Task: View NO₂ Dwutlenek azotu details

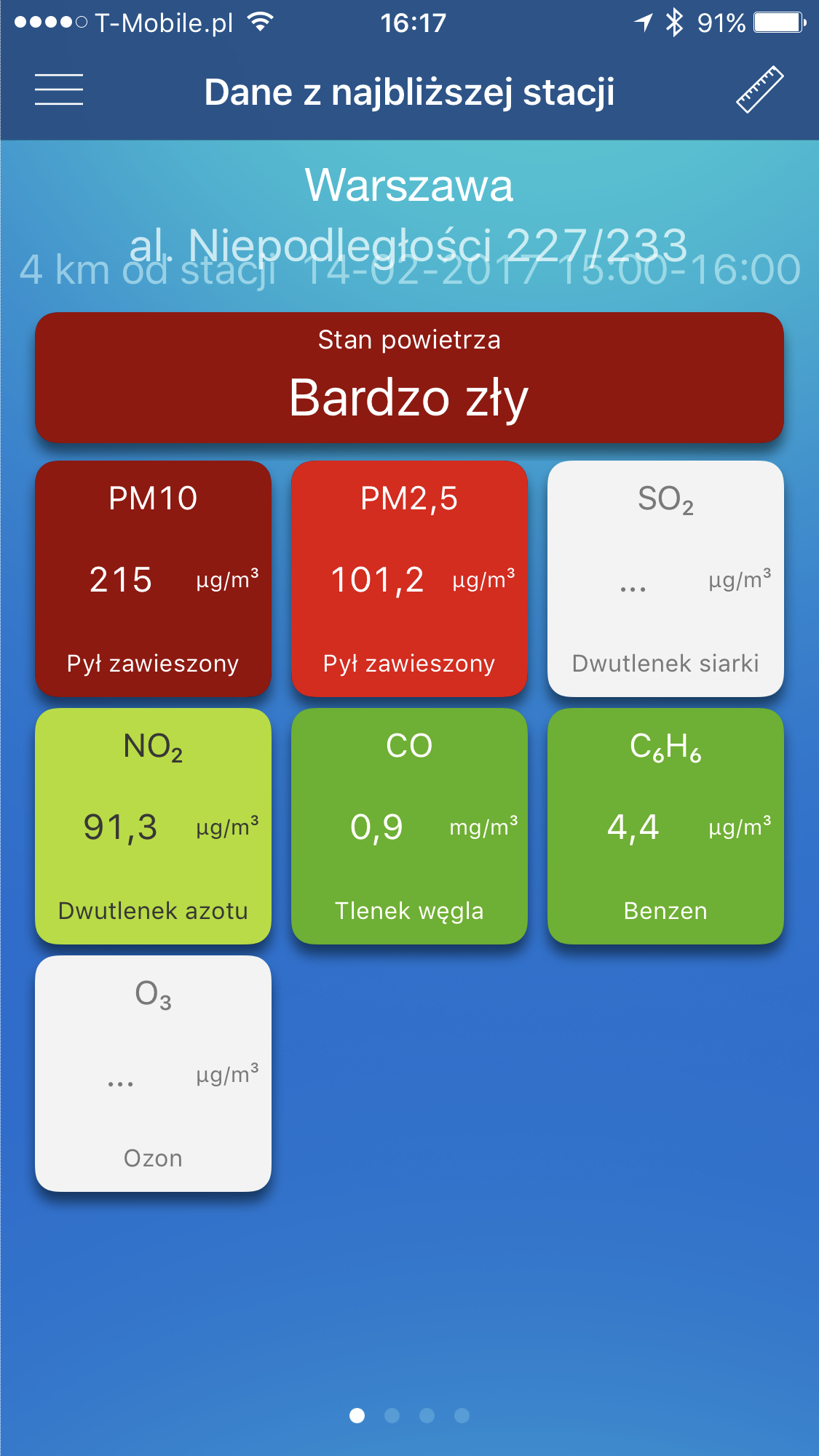Action: pos(153,826)
